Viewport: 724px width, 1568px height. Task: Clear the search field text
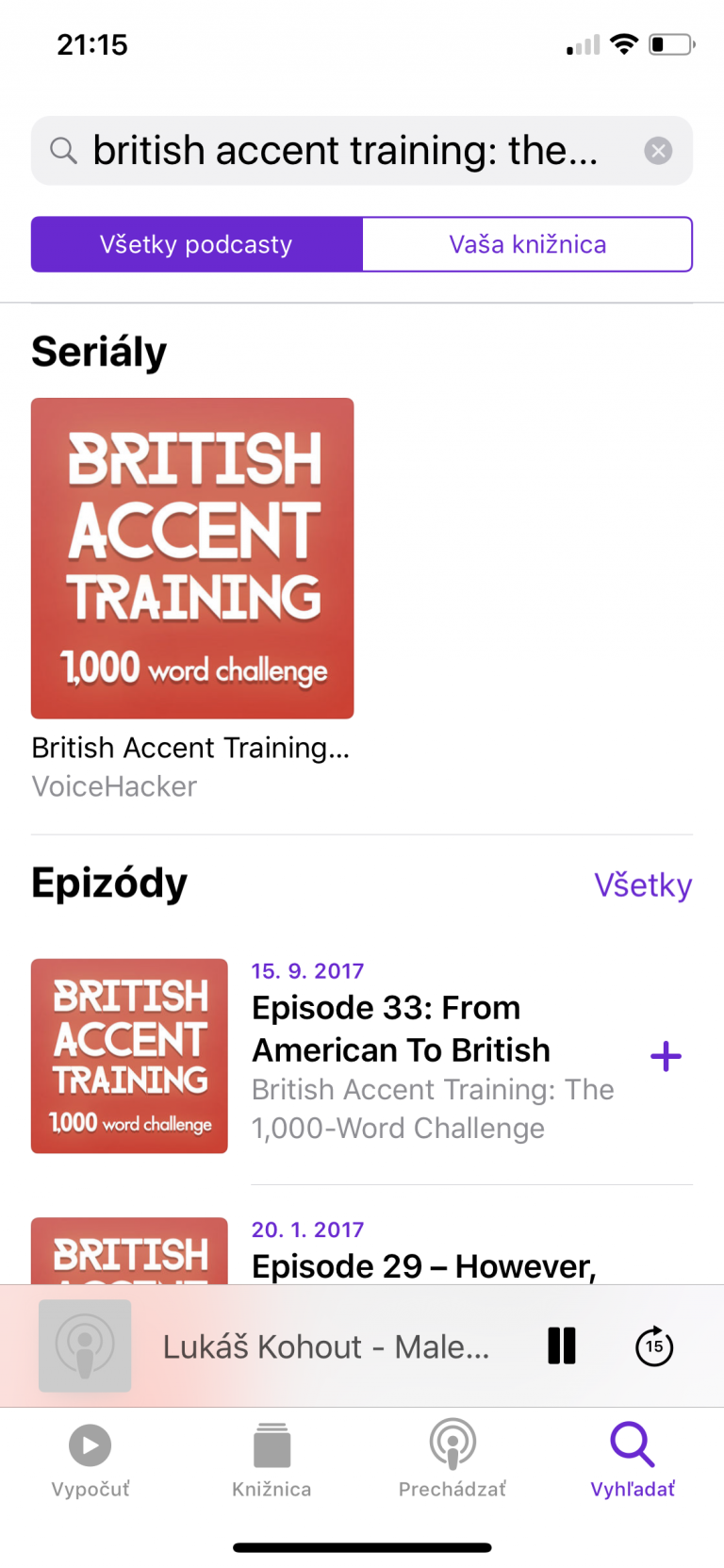tap(658, 151)
